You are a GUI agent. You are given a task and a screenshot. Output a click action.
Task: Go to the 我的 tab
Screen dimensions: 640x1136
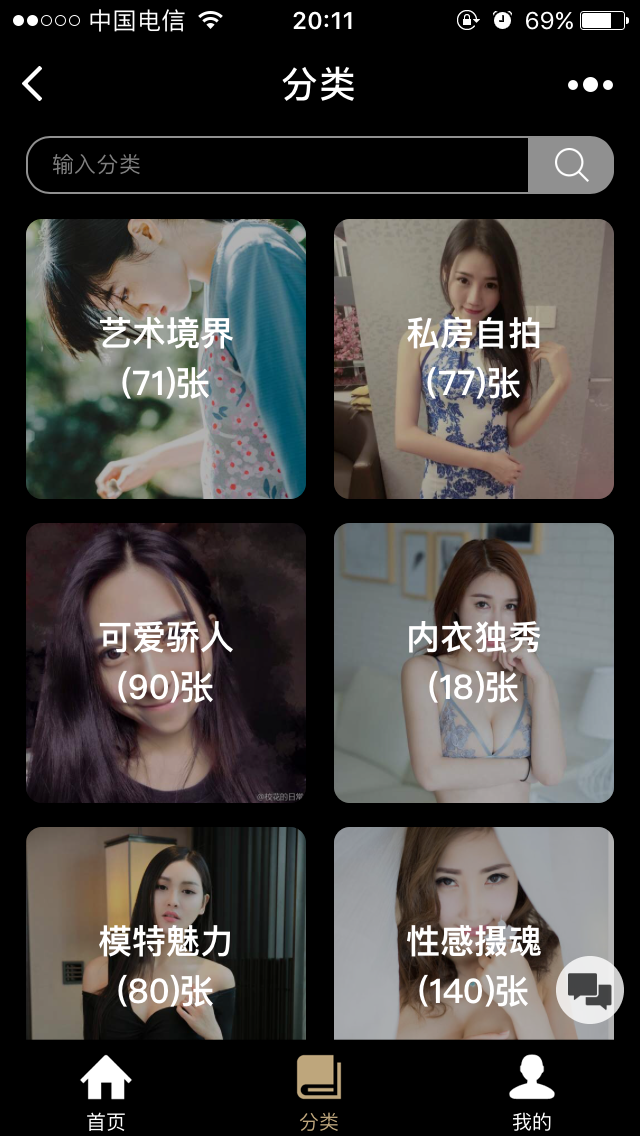(x=532, y=1092)
